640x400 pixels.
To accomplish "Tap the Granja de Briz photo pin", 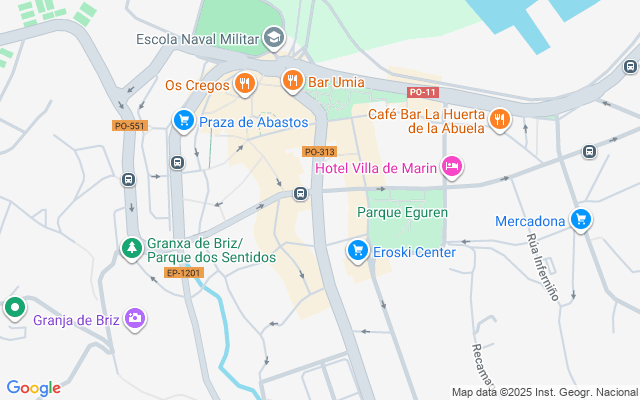I will pos(135,319).
